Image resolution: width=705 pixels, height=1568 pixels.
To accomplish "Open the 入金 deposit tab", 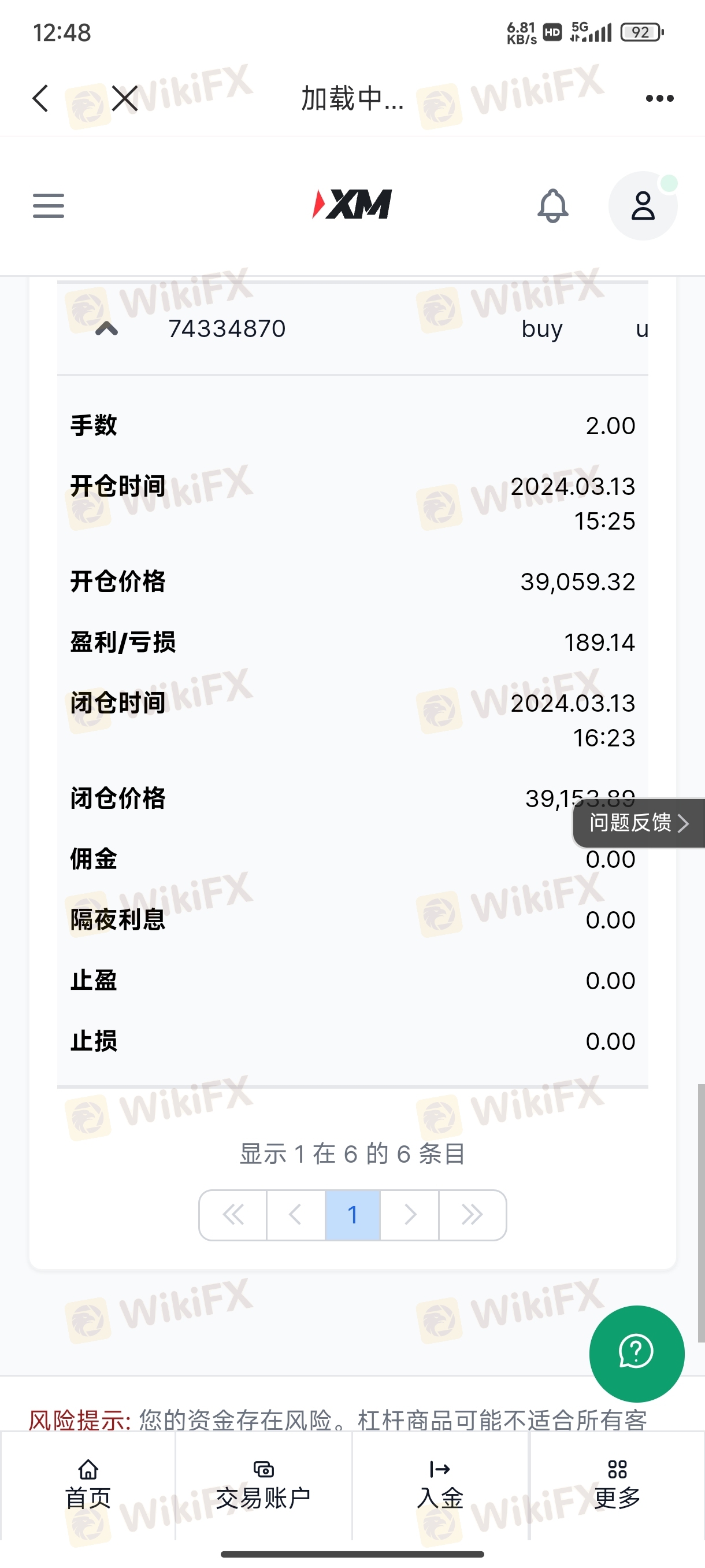I will click(440, 1485).
